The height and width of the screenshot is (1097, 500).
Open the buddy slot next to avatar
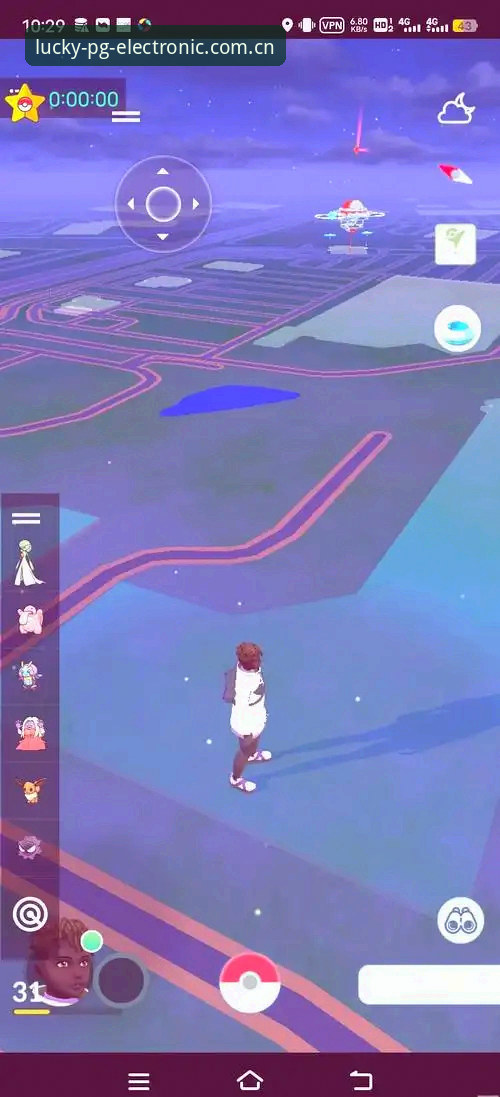tap(120, 981)
